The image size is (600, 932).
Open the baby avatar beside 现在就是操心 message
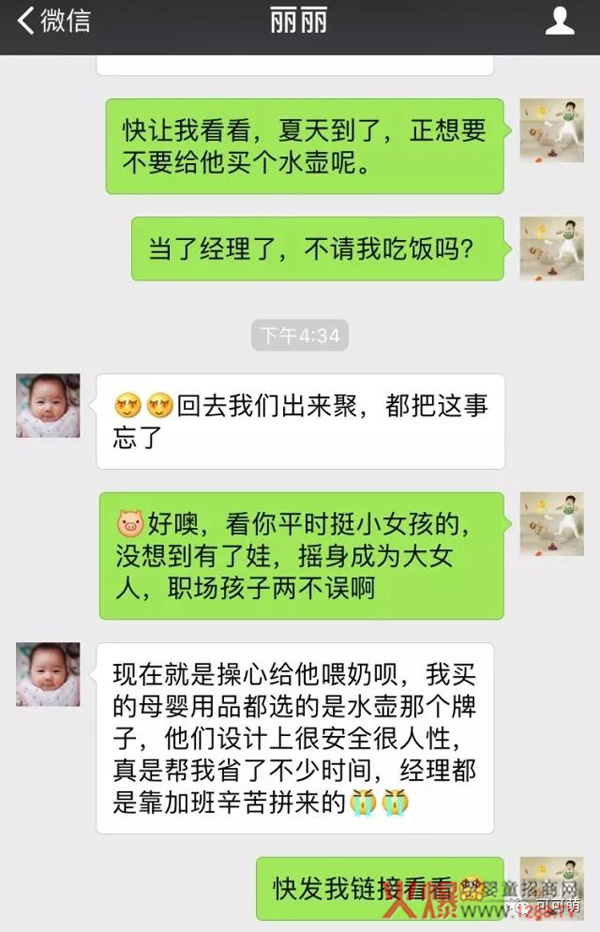tap(48, 675)
